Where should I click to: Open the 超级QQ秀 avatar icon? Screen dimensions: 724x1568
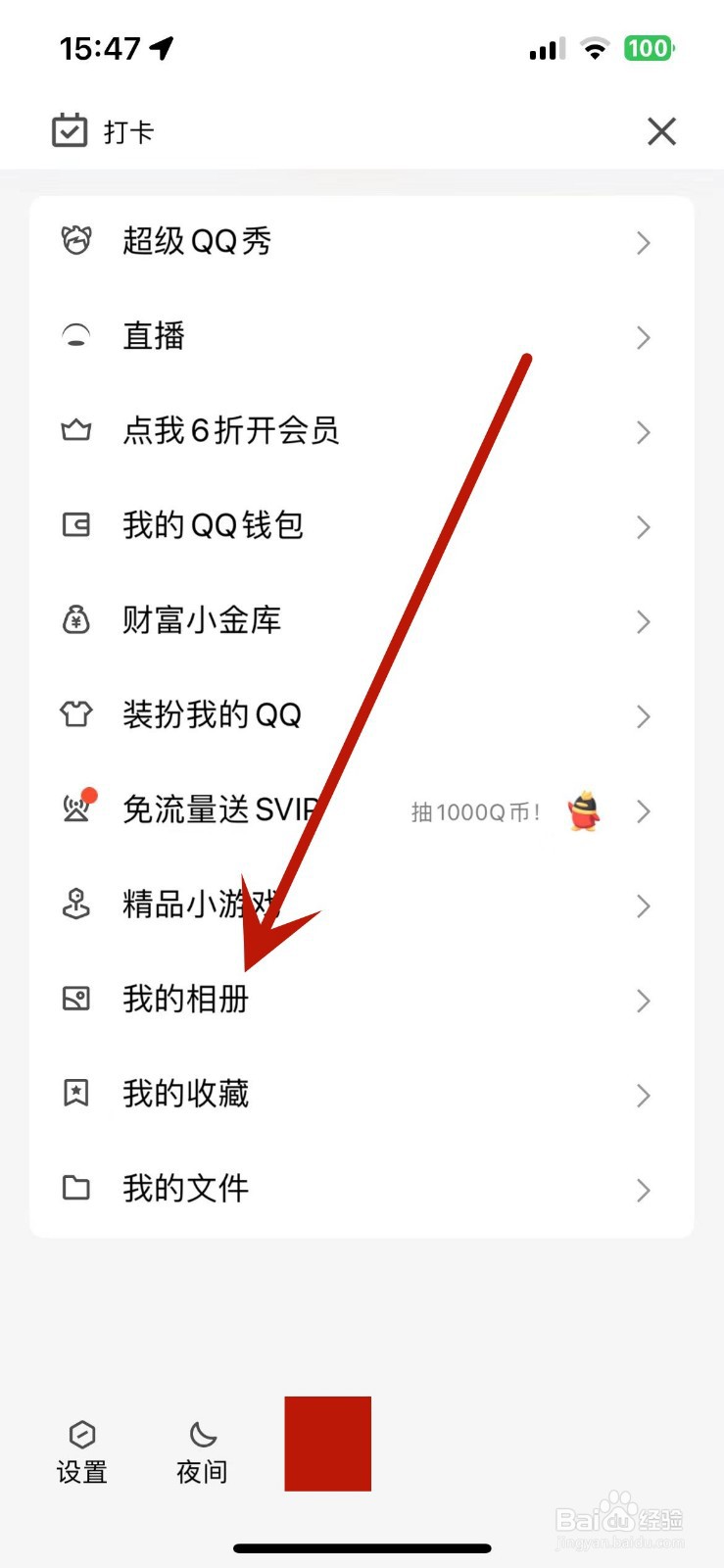(x=76, y=241)
